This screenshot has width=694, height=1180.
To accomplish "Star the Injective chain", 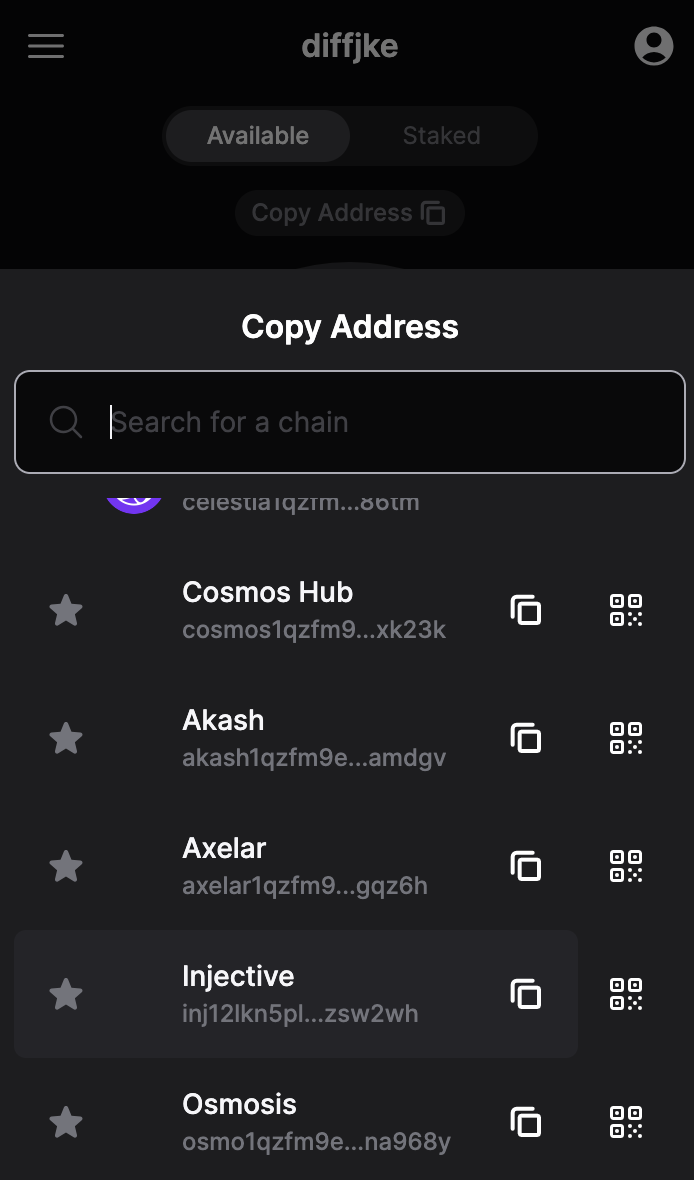I will [x=66, y=994].
